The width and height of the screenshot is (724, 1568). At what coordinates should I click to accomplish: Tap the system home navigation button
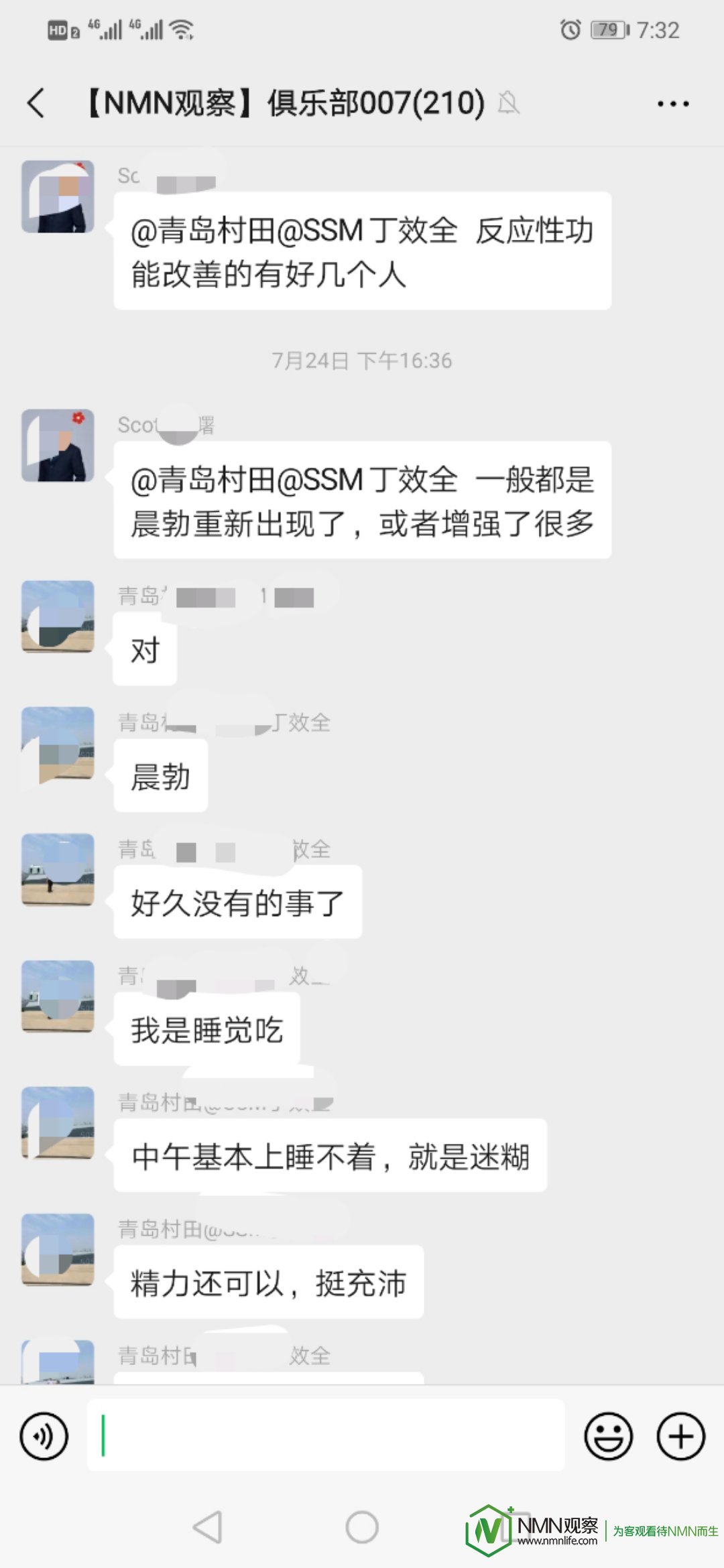[x=362, y=1527]
